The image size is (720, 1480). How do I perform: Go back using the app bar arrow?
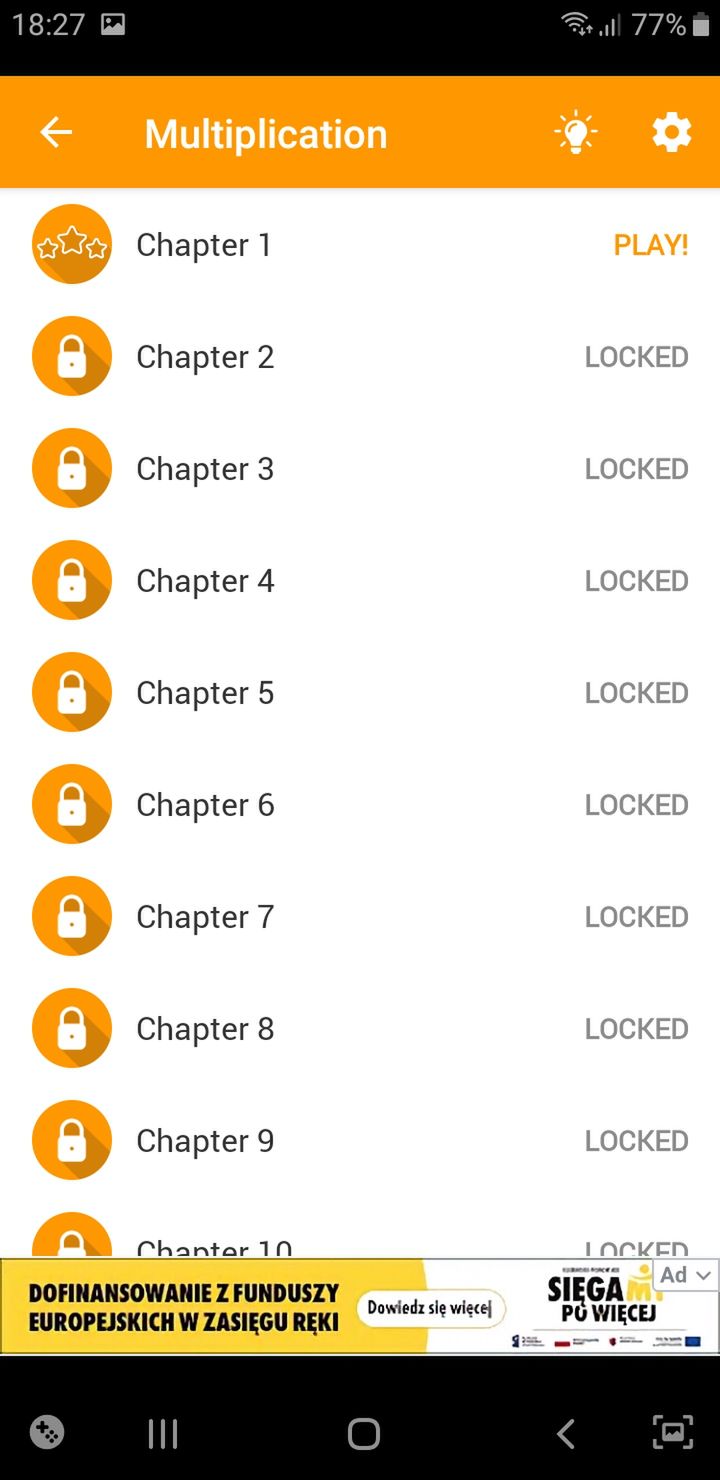pos(56,132)
